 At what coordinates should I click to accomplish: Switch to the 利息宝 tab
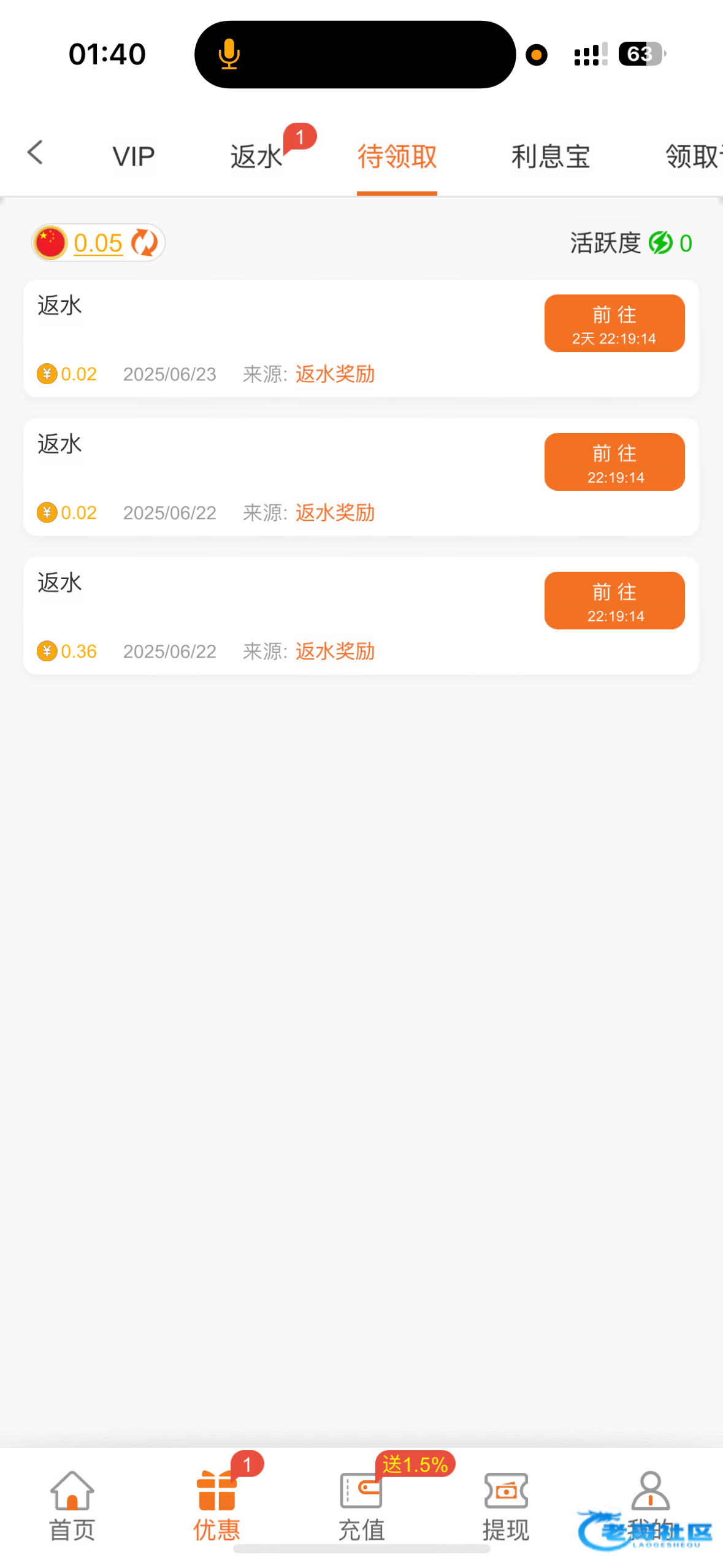coord(550,157)
